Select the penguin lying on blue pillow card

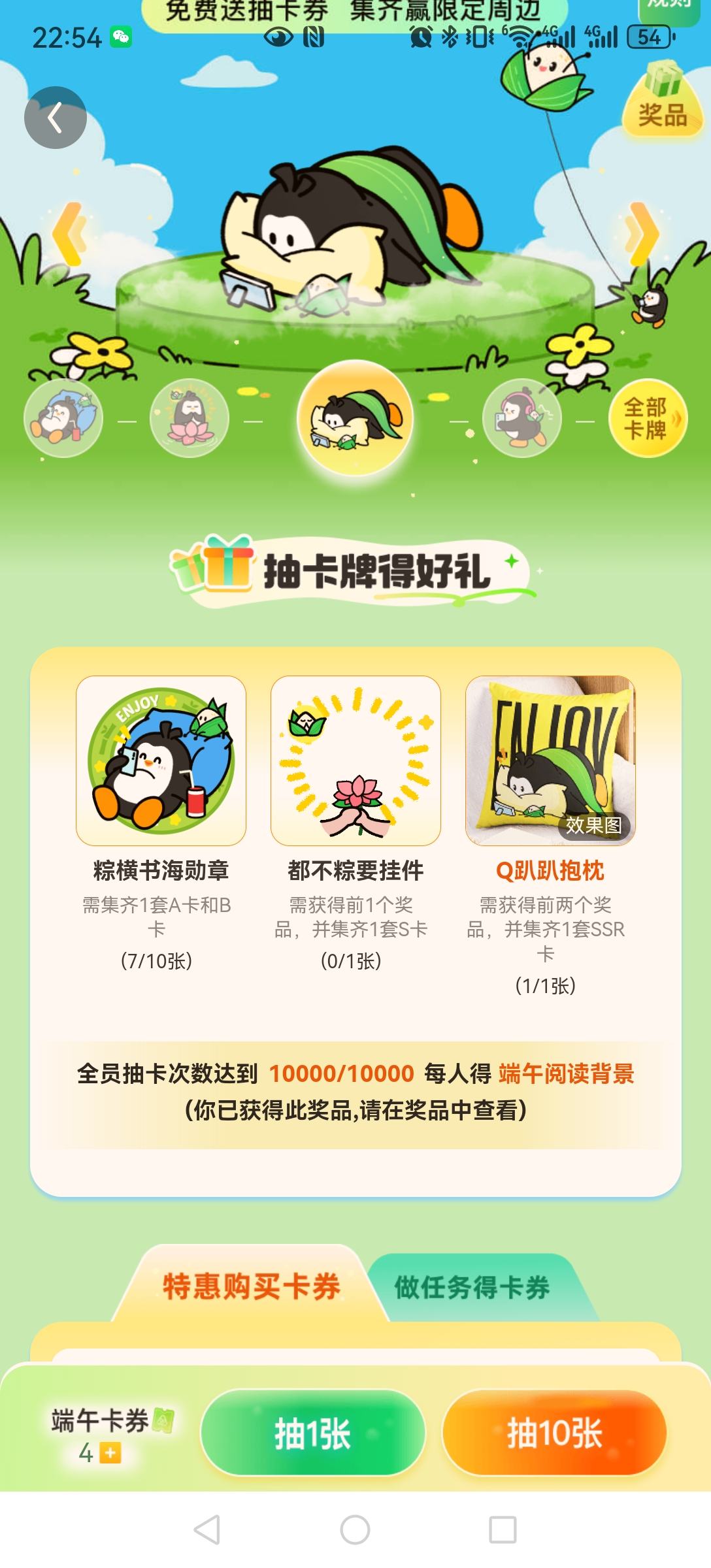click(63, 418)
